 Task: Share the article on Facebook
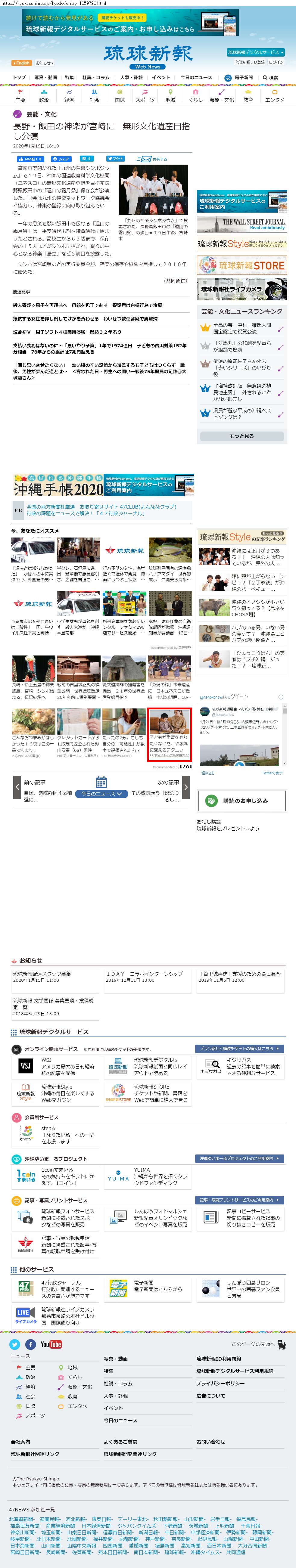click(x=61, y=159)
